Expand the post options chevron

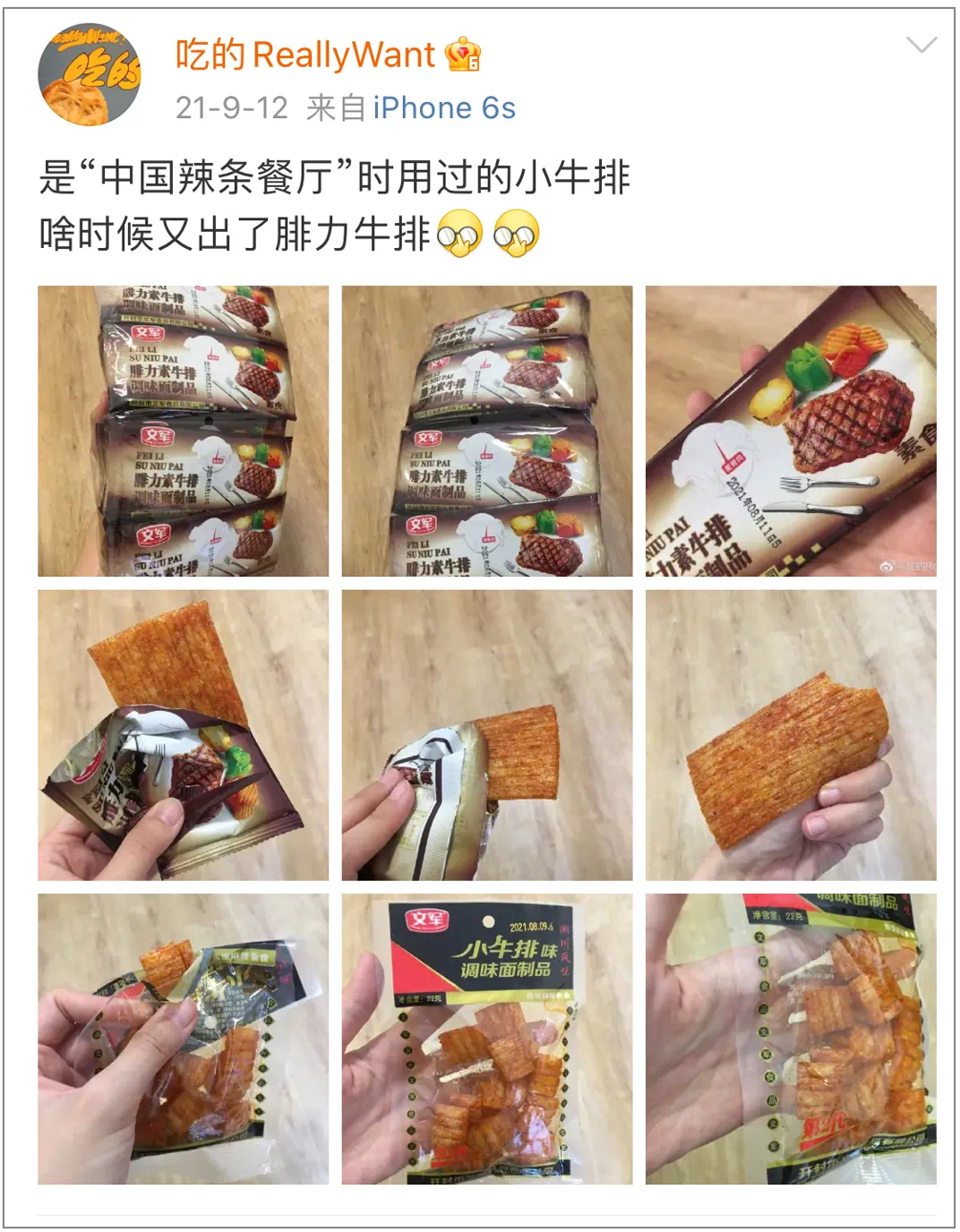point(921,45)
